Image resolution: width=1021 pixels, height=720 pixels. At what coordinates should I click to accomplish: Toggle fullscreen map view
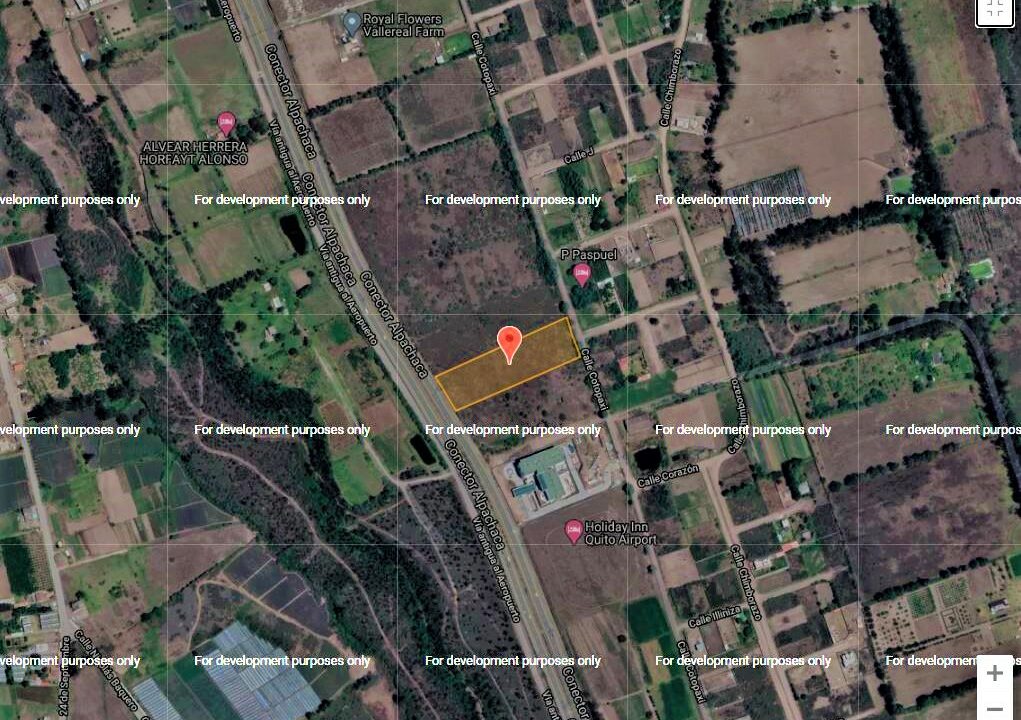pyautogui.click(x=995, y=10)
